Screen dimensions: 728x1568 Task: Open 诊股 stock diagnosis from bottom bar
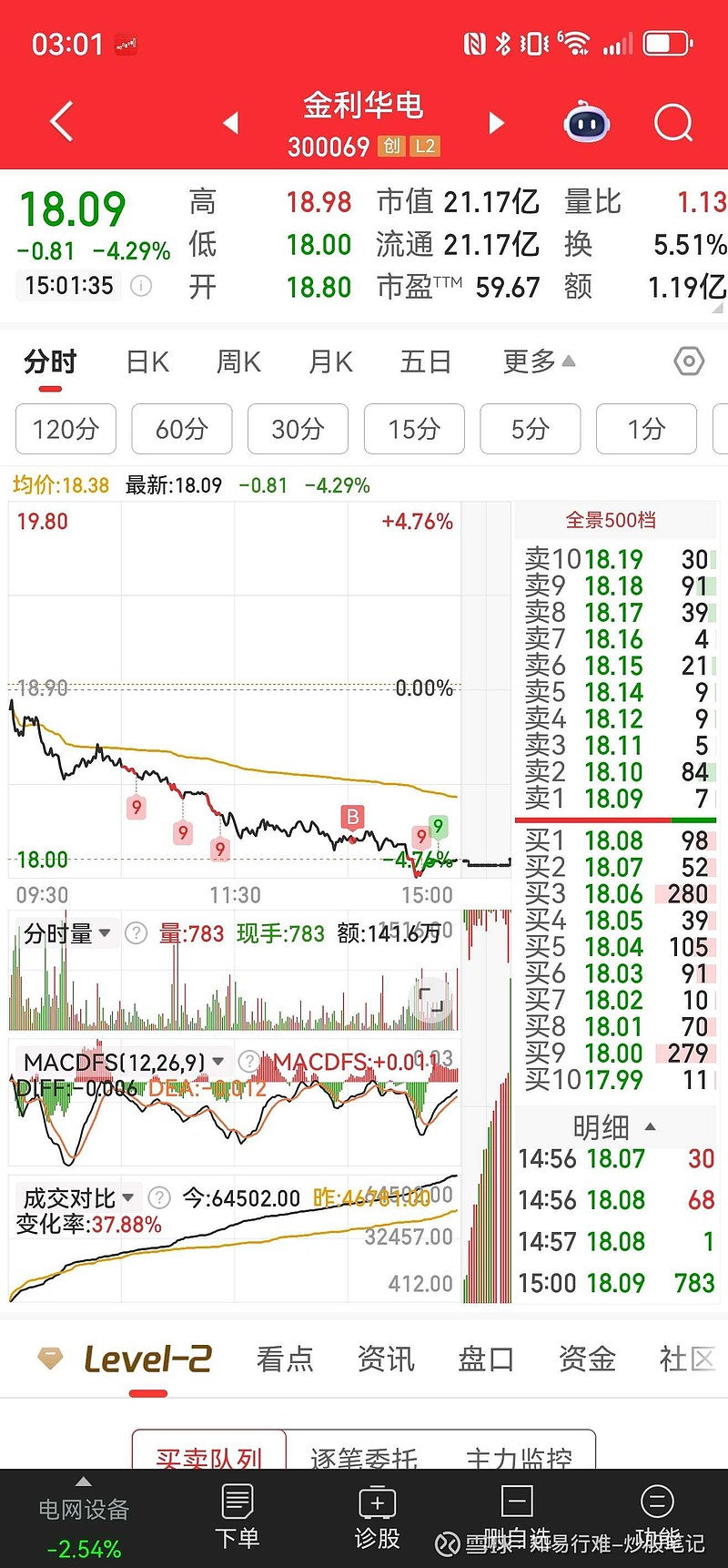tap(377, 1514)
